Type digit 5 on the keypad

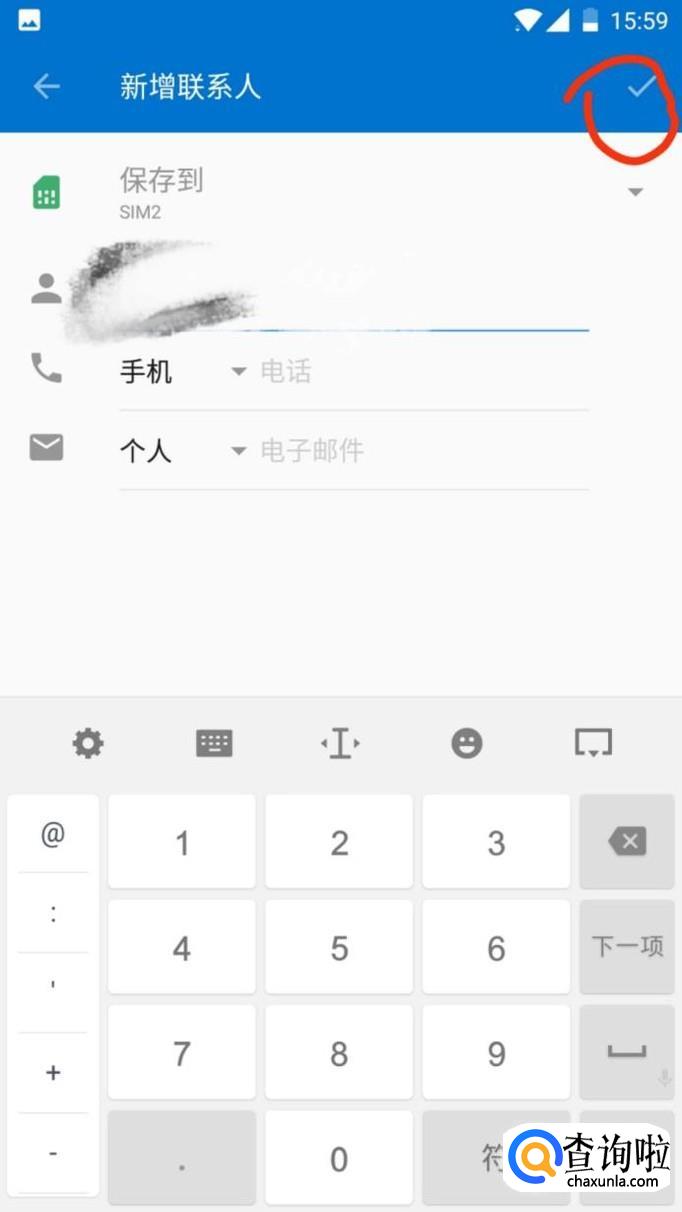pos(339,948)
